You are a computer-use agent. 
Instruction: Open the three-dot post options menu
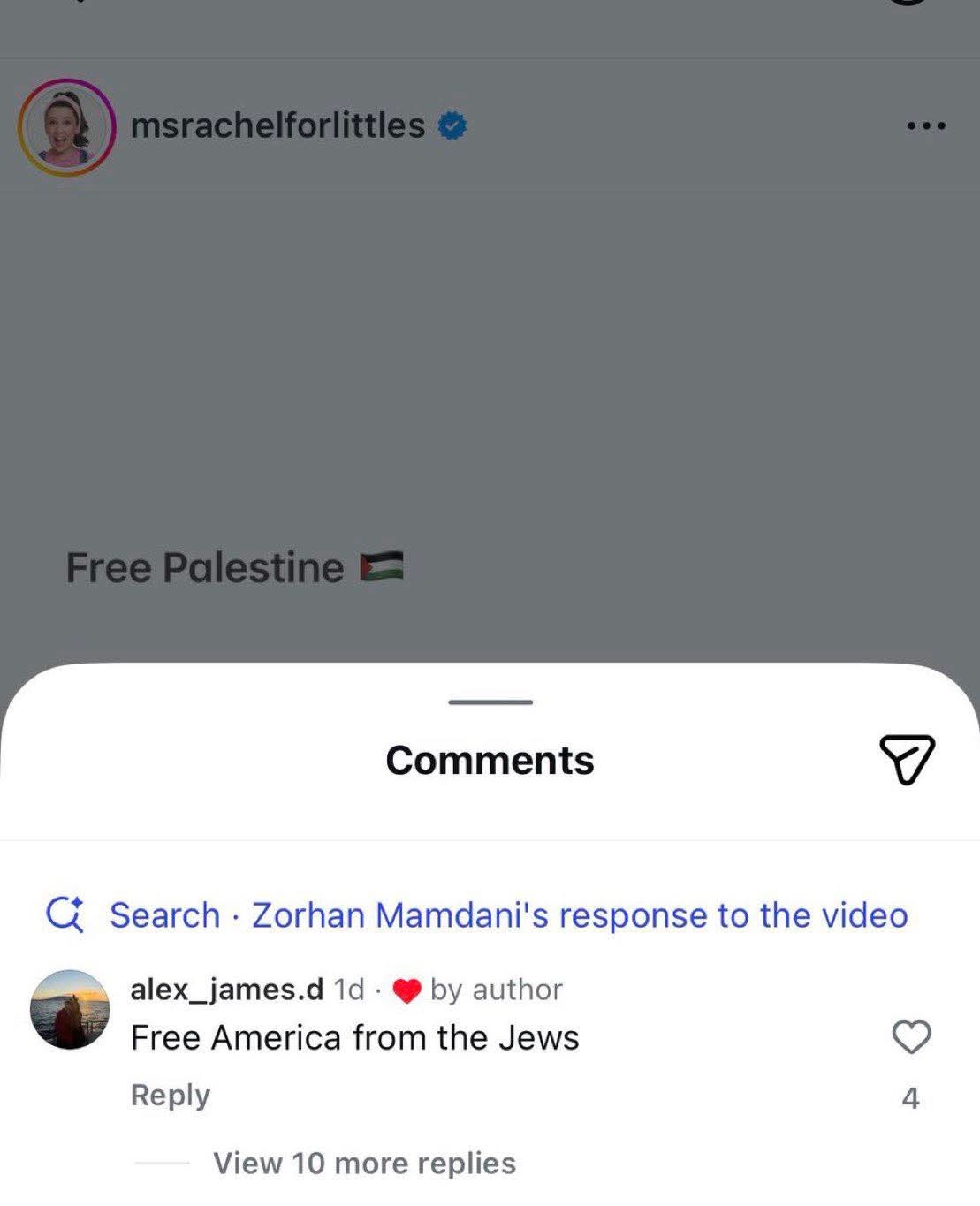click(926, 126)
